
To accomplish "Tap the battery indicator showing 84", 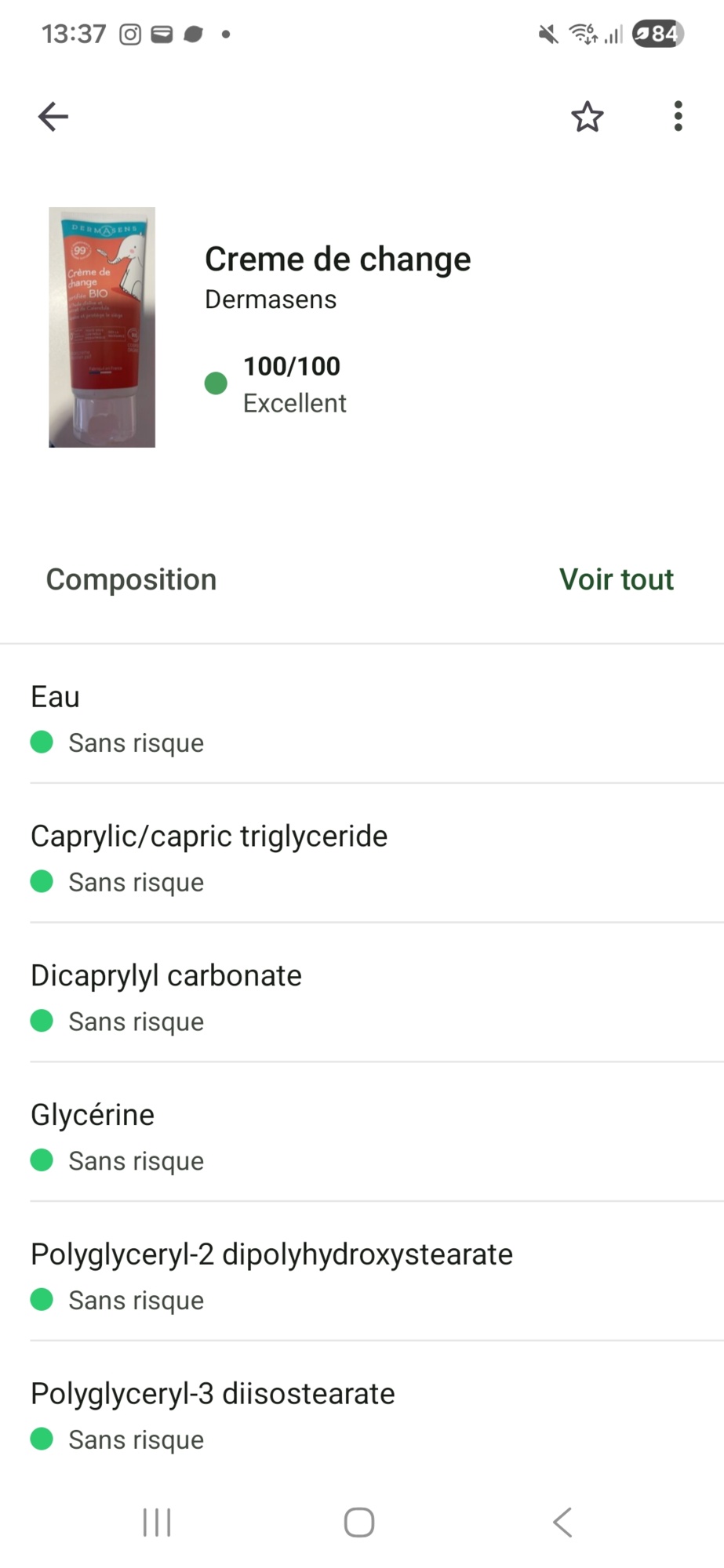I will pyautogui.click(x=657, y=34).
